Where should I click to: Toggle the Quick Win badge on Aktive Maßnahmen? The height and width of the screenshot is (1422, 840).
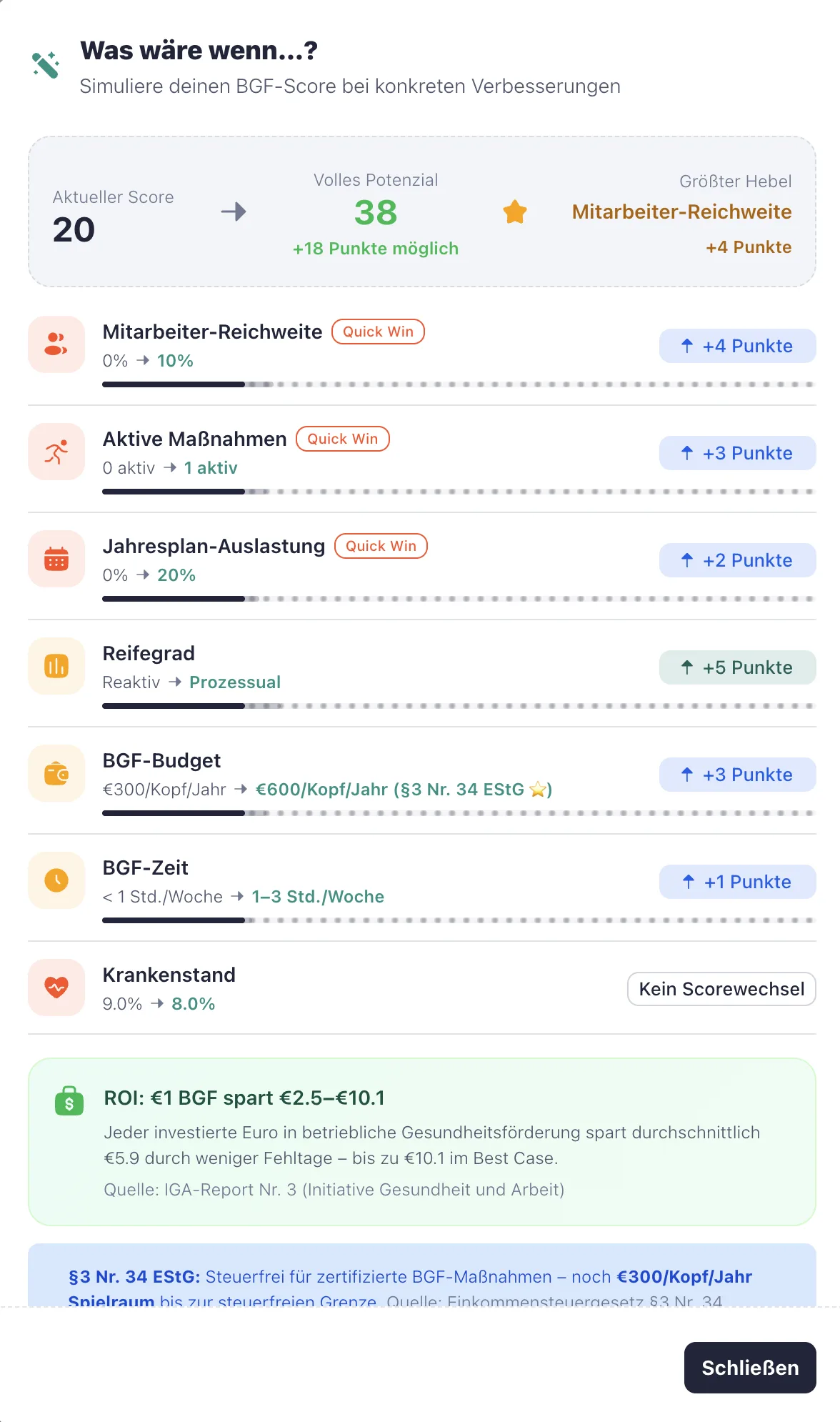pos(342,439)
